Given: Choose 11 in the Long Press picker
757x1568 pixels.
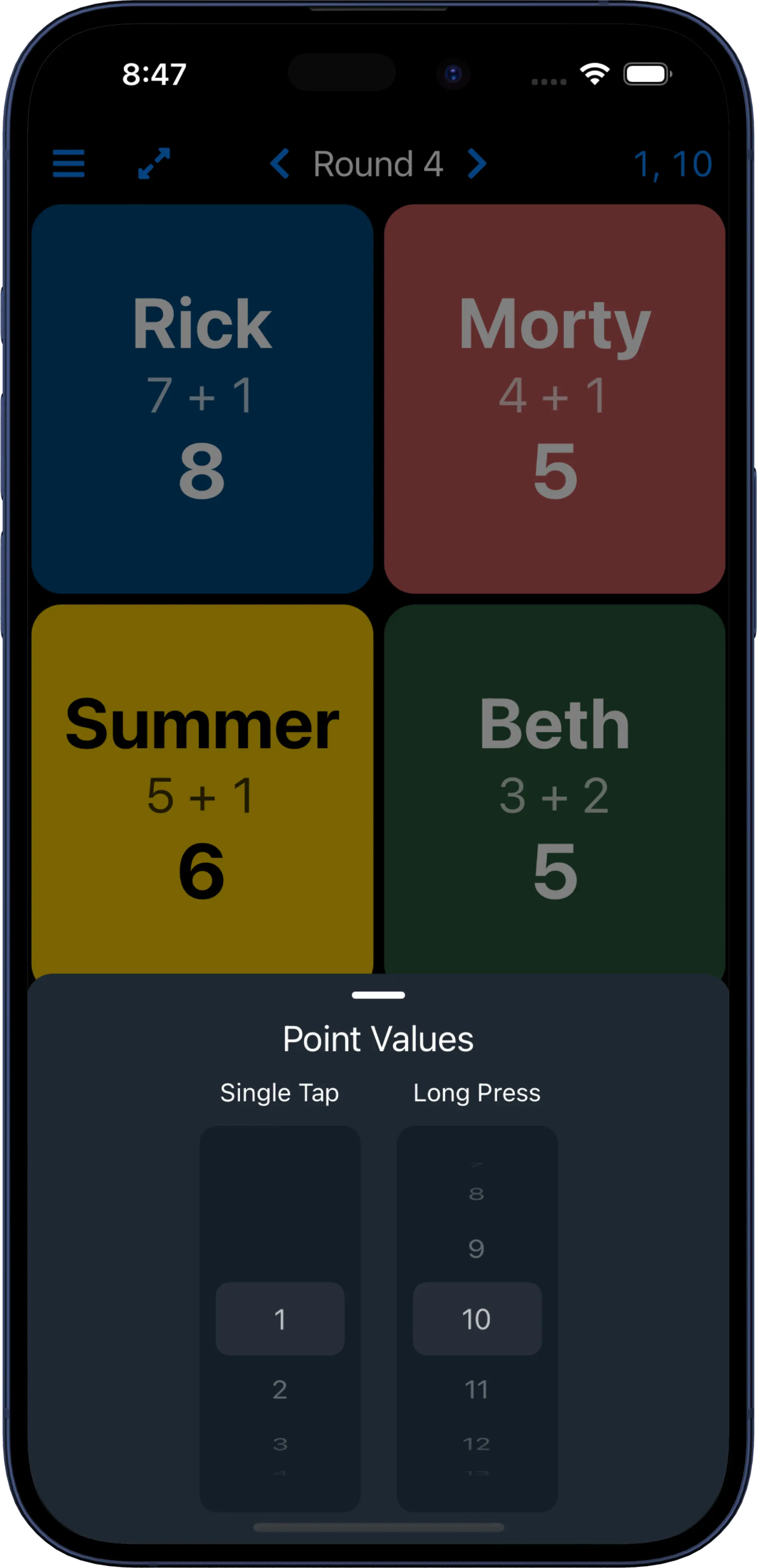Looking at the screenshot, I should coord(476,1390).
